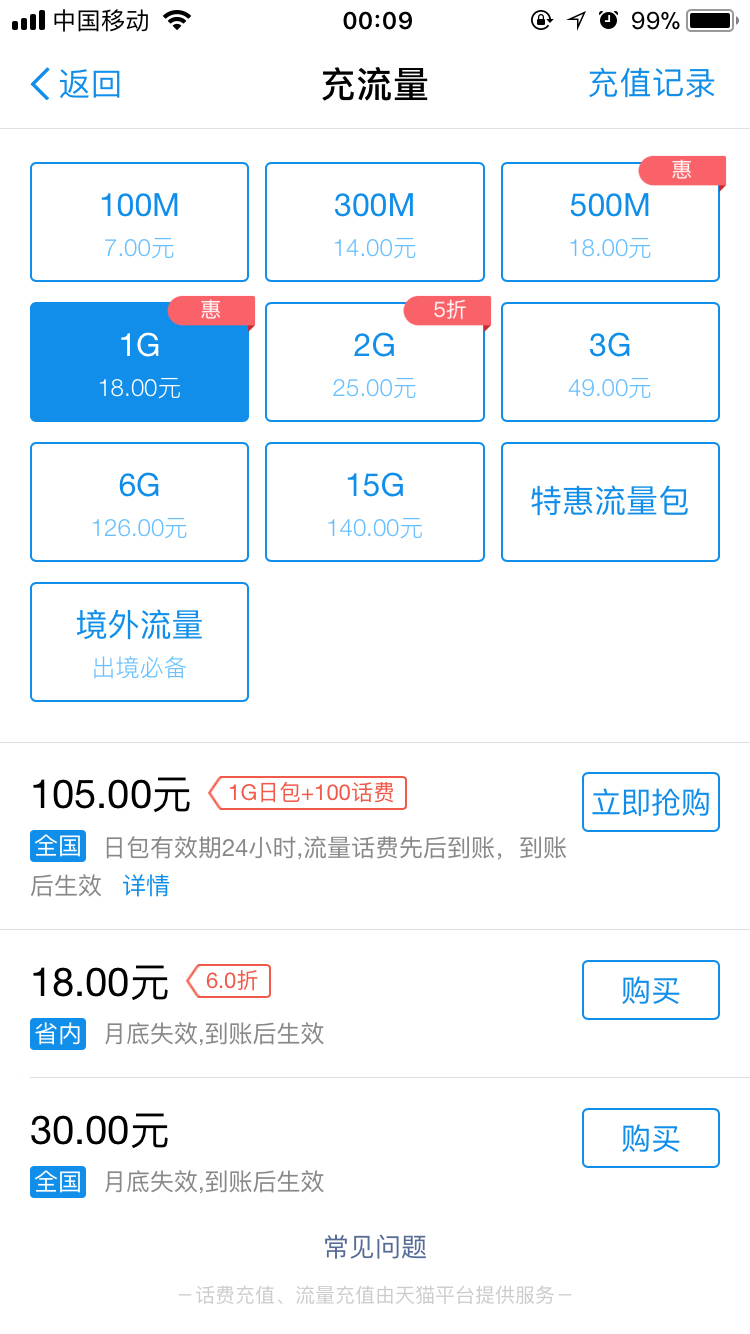Tap 购买 for the 30.00元 全国 package
This screenshot has height=1334, width=750.
650,1138
